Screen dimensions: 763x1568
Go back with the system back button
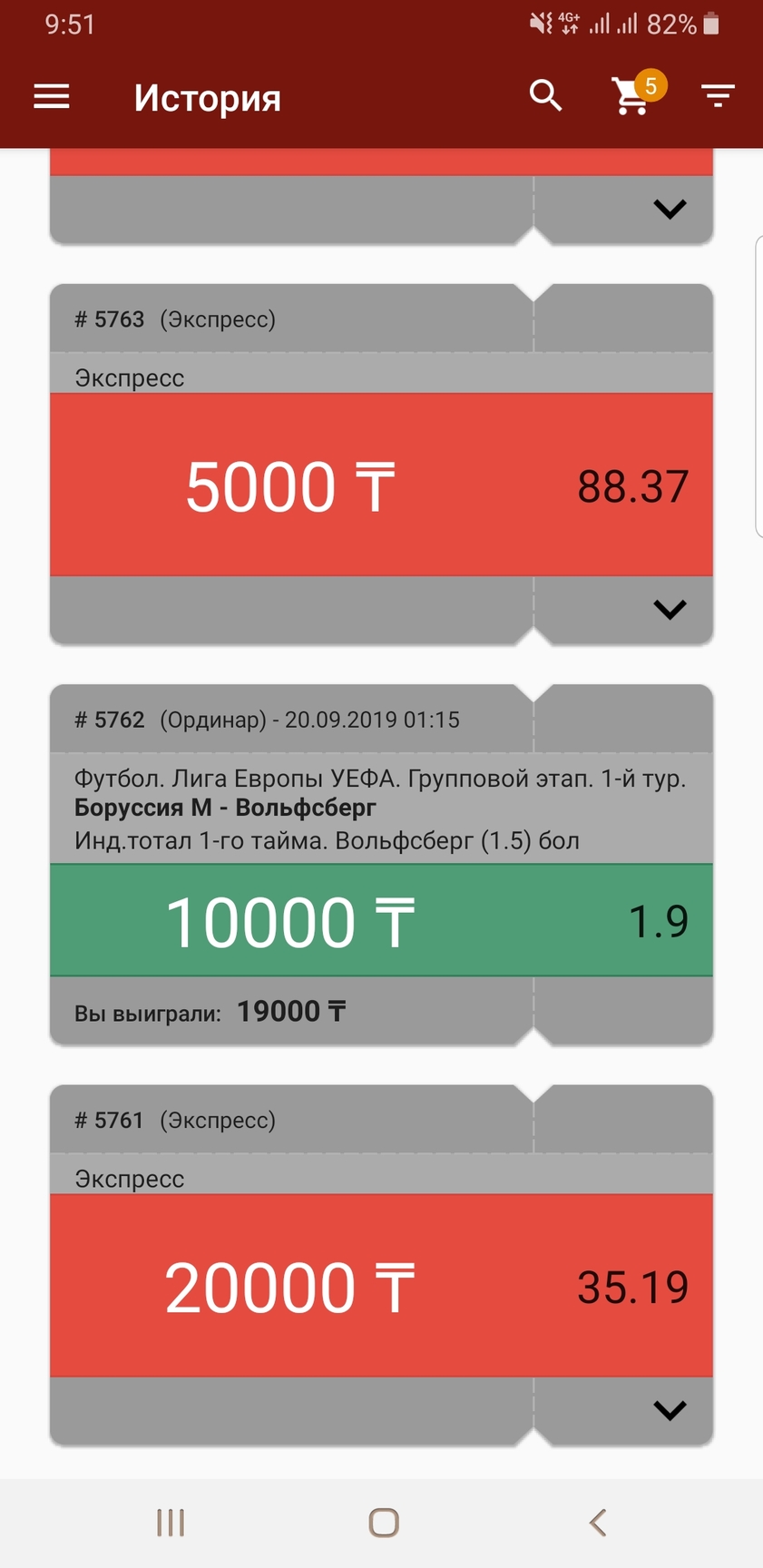597,1522
